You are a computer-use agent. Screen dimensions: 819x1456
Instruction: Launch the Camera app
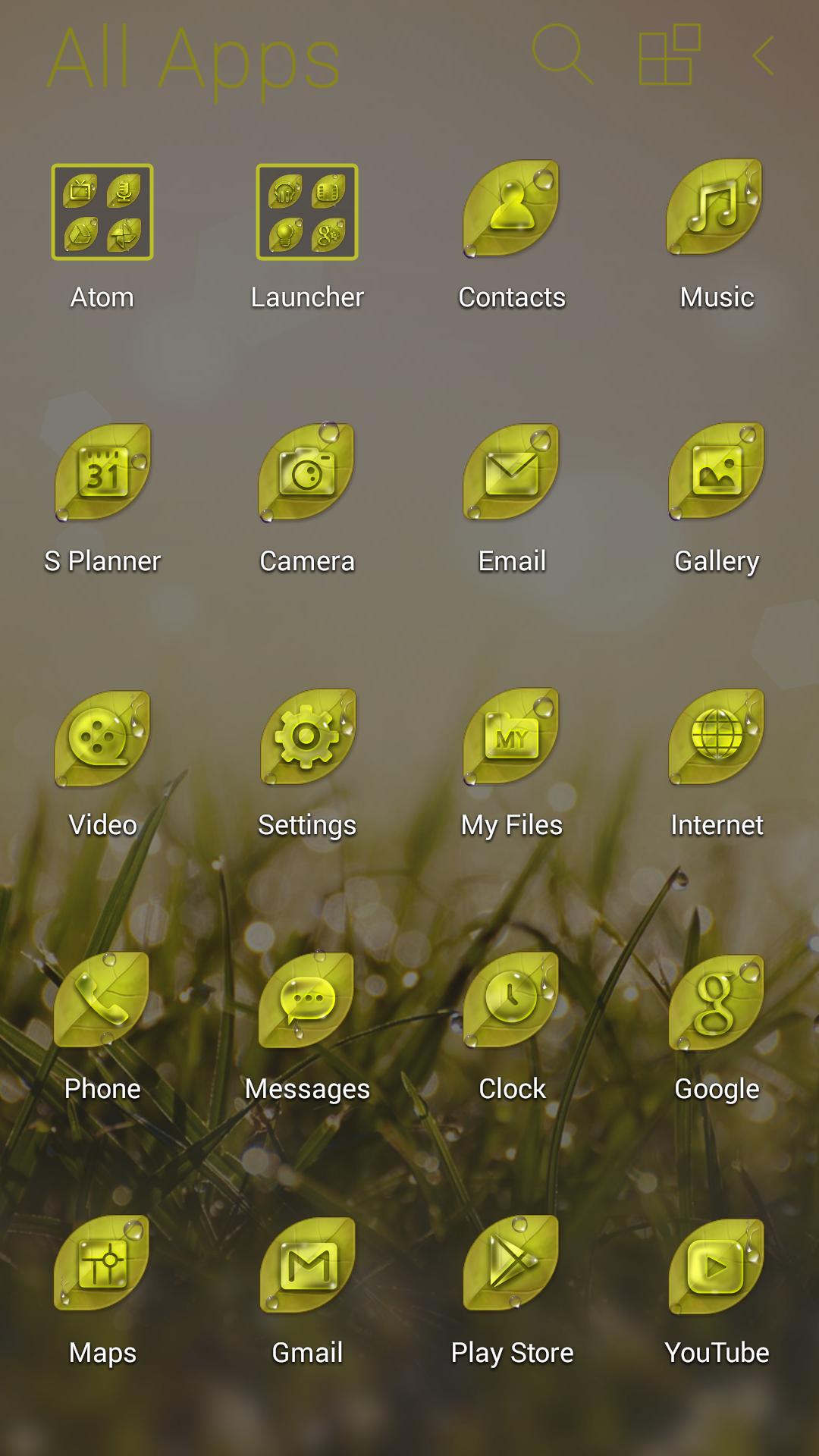tap(307, 472)
